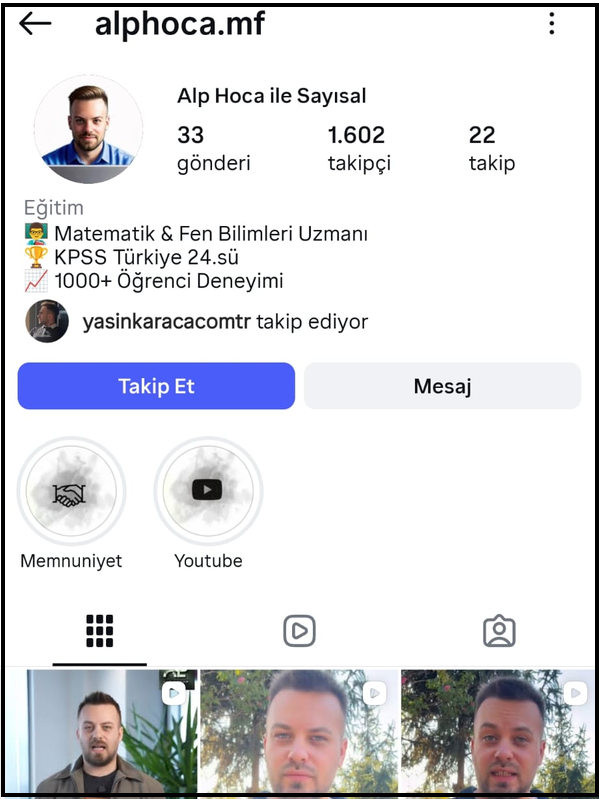600x800 pixels.
Task: Go back using the arrow icon
Action: click(35, 24)
